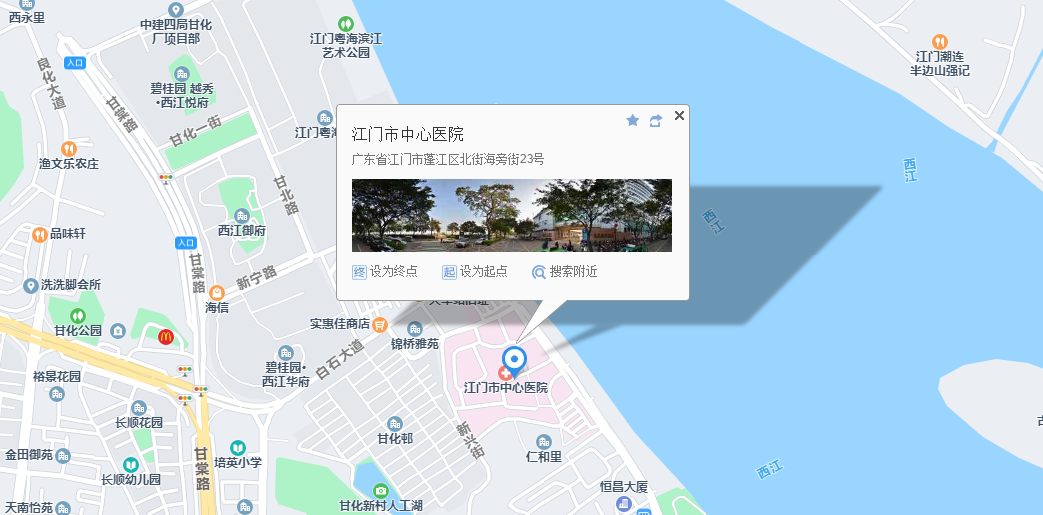Share the 江门市中心医院 location

click(656, 120)
